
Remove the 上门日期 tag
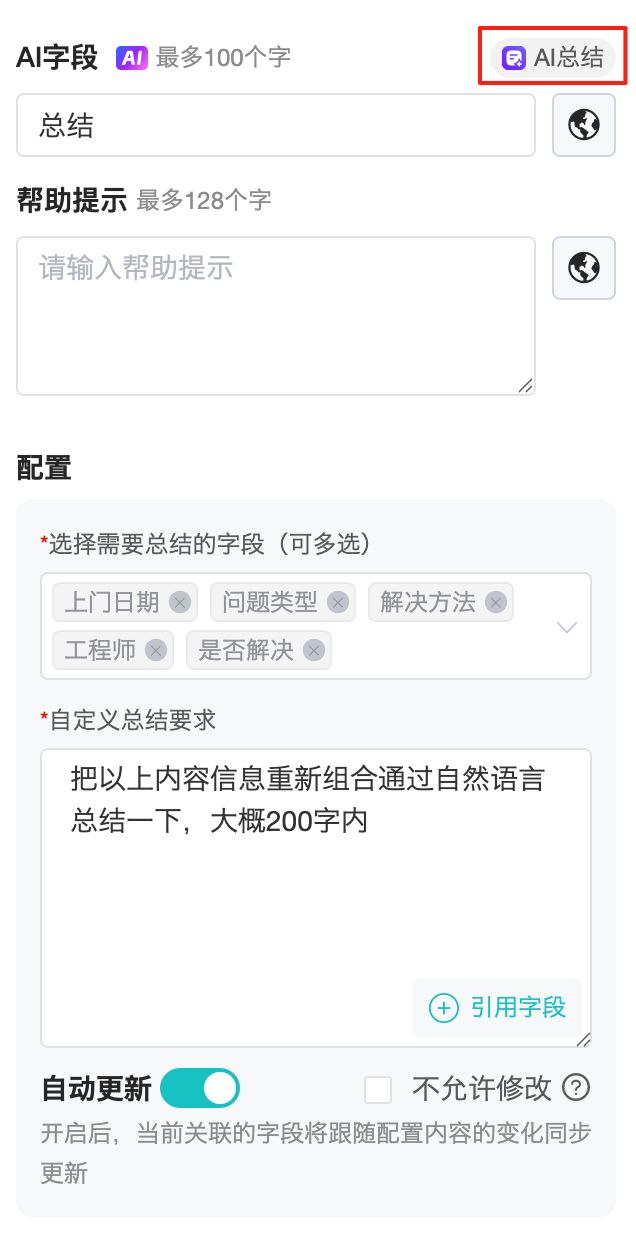tap(180, 602)
